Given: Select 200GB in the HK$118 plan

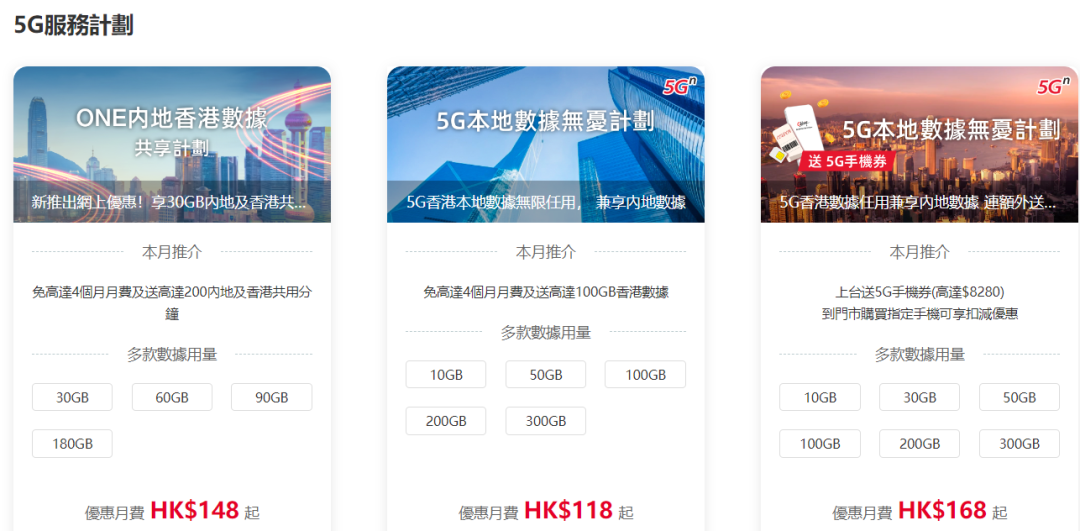Looking at the screenshot, I should click(446, 421).
